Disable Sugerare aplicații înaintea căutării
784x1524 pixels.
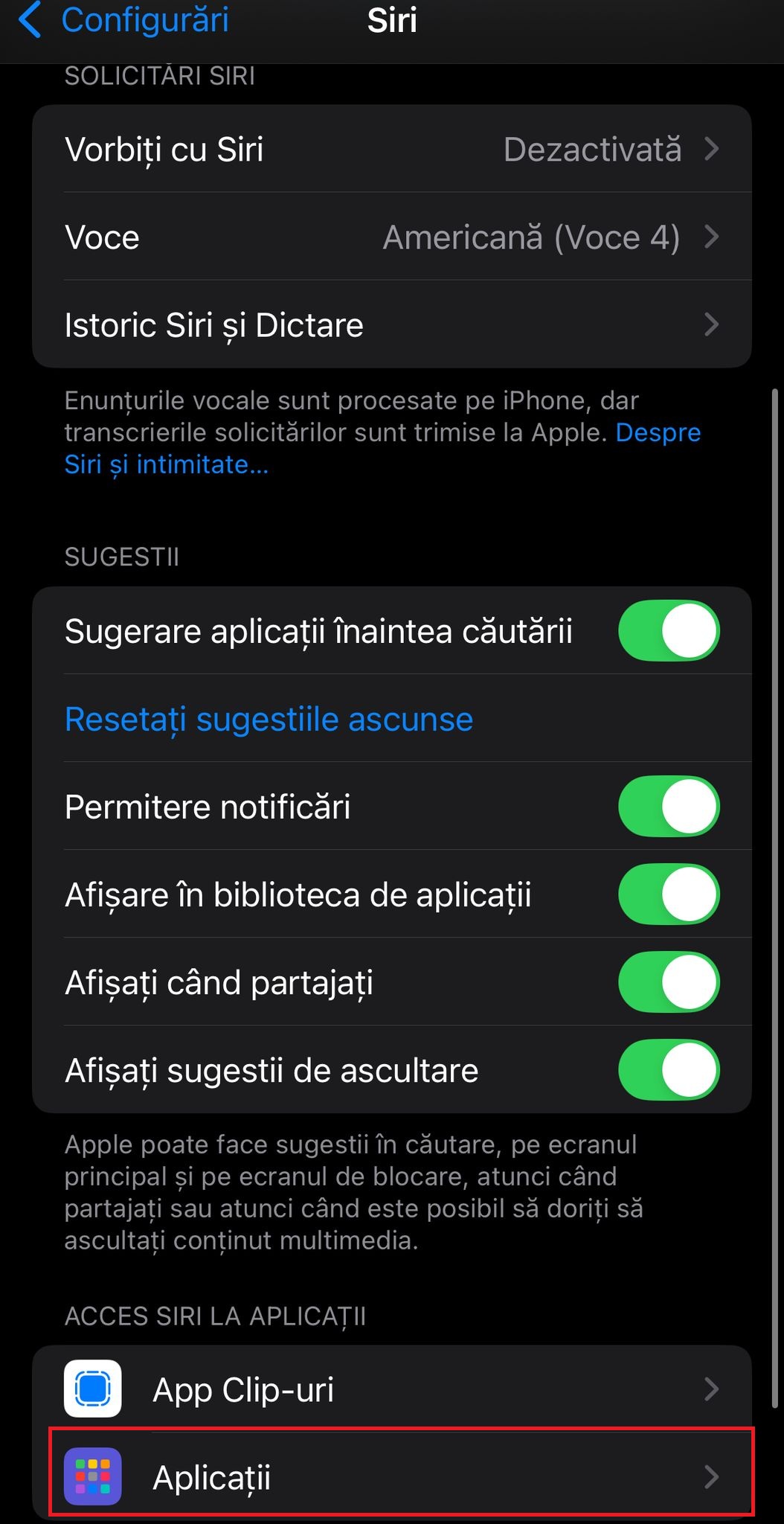[668, 631]
